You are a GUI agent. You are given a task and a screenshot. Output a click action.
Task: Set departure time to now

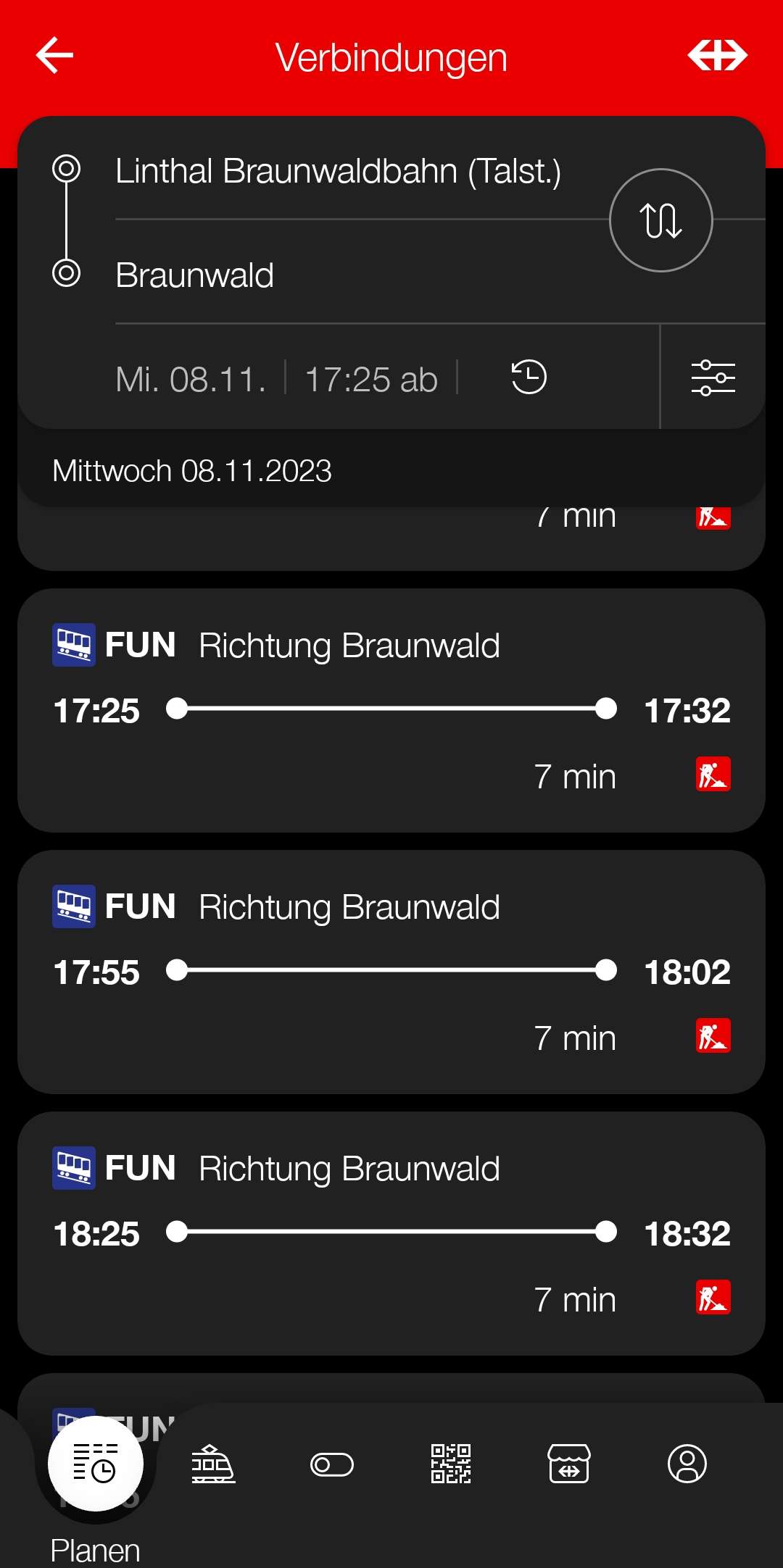529,378
